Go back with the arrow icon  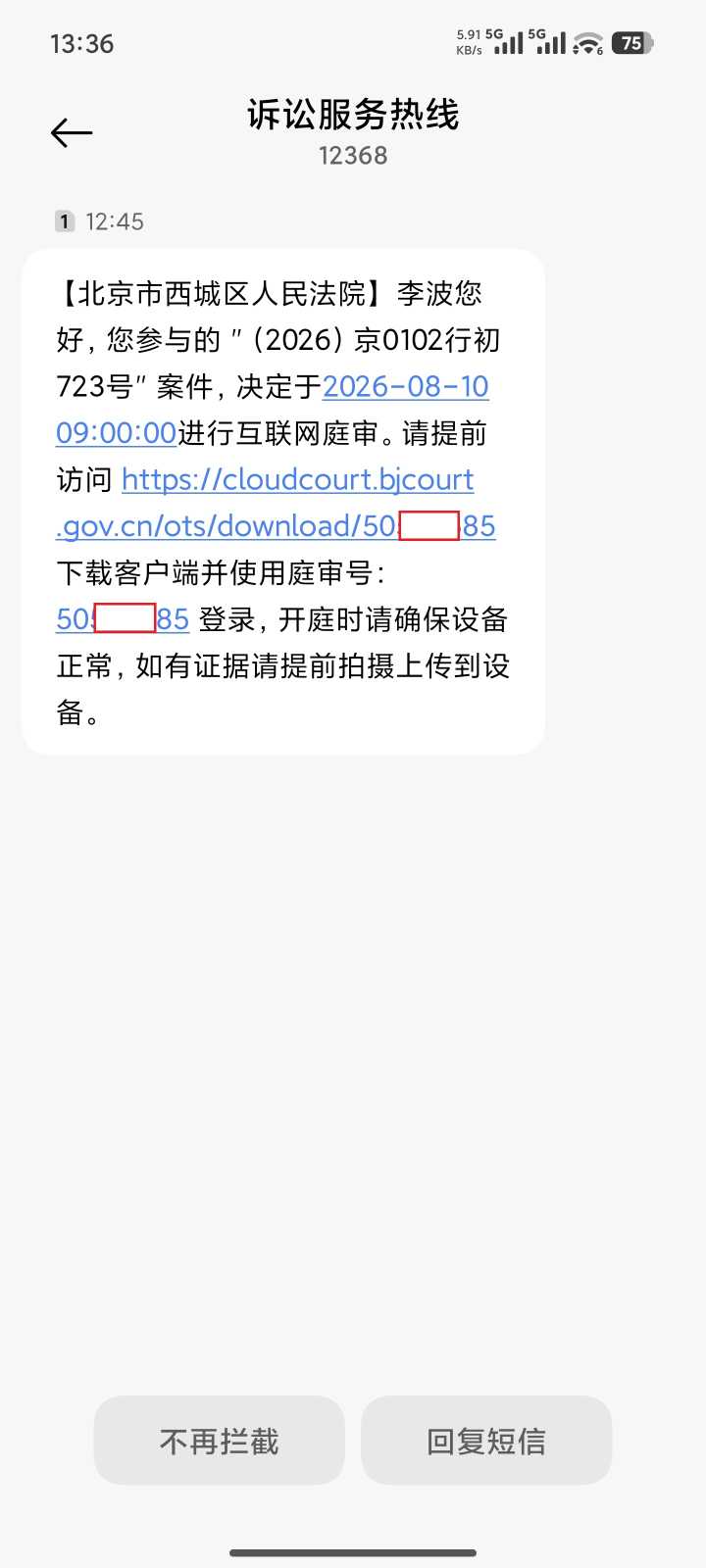point(72,132)
